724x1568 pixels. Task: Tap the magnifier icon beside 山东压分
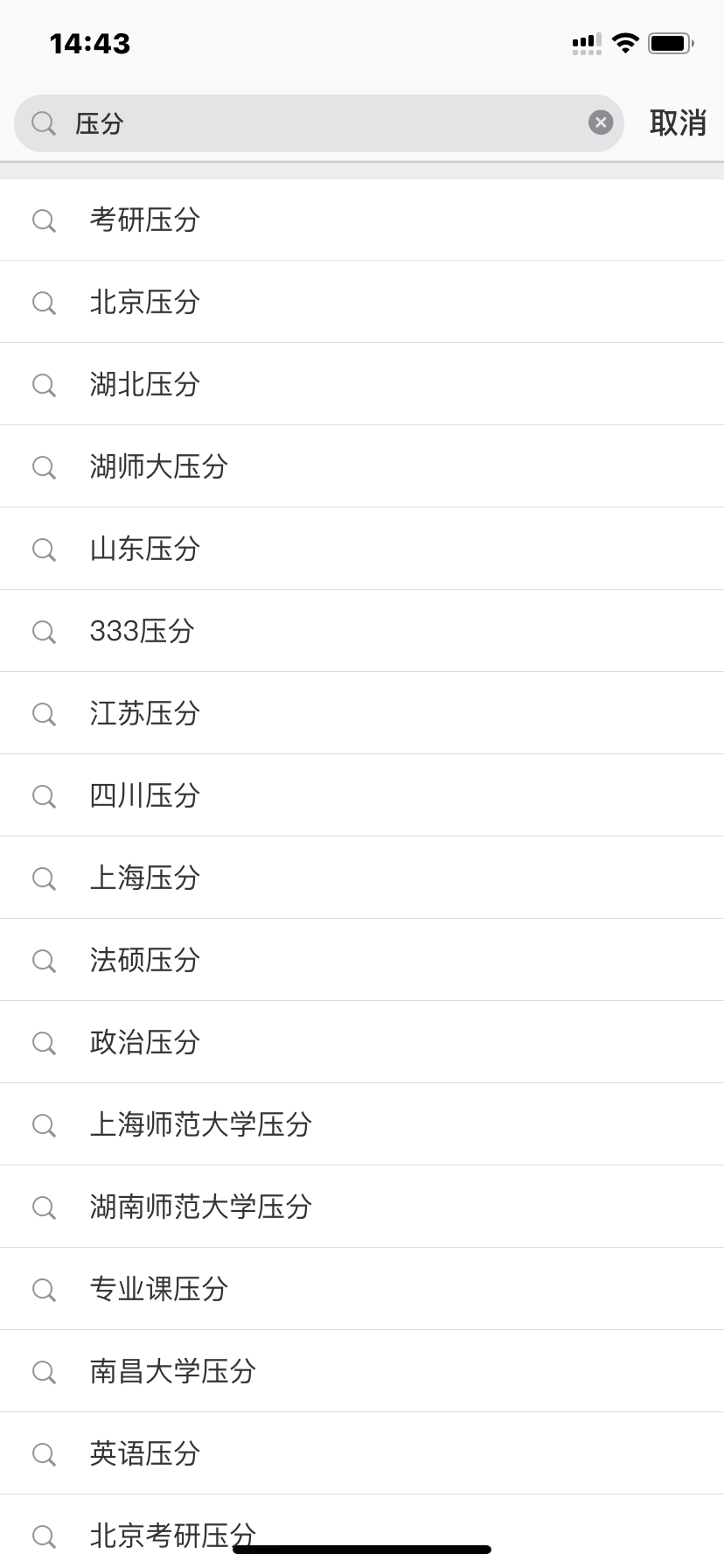tap(44, 549)
